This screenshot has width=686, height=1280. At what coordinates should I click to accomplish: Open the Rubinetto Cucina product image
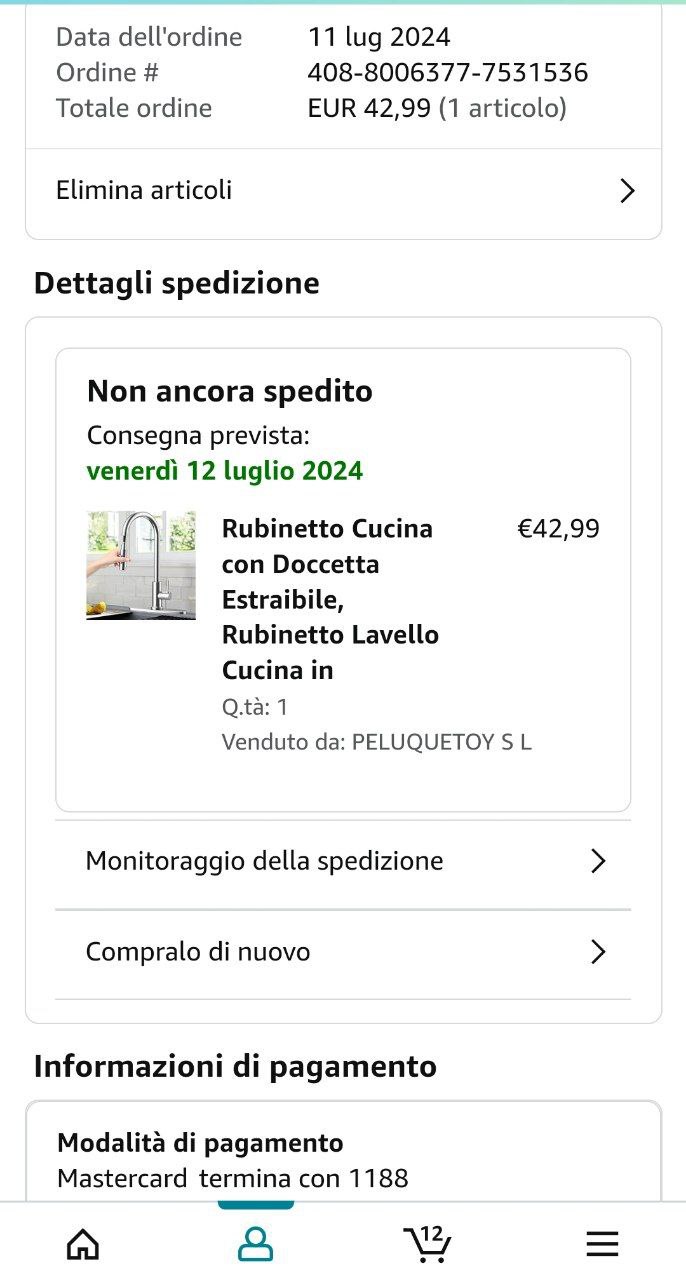[x=141, y=565]
